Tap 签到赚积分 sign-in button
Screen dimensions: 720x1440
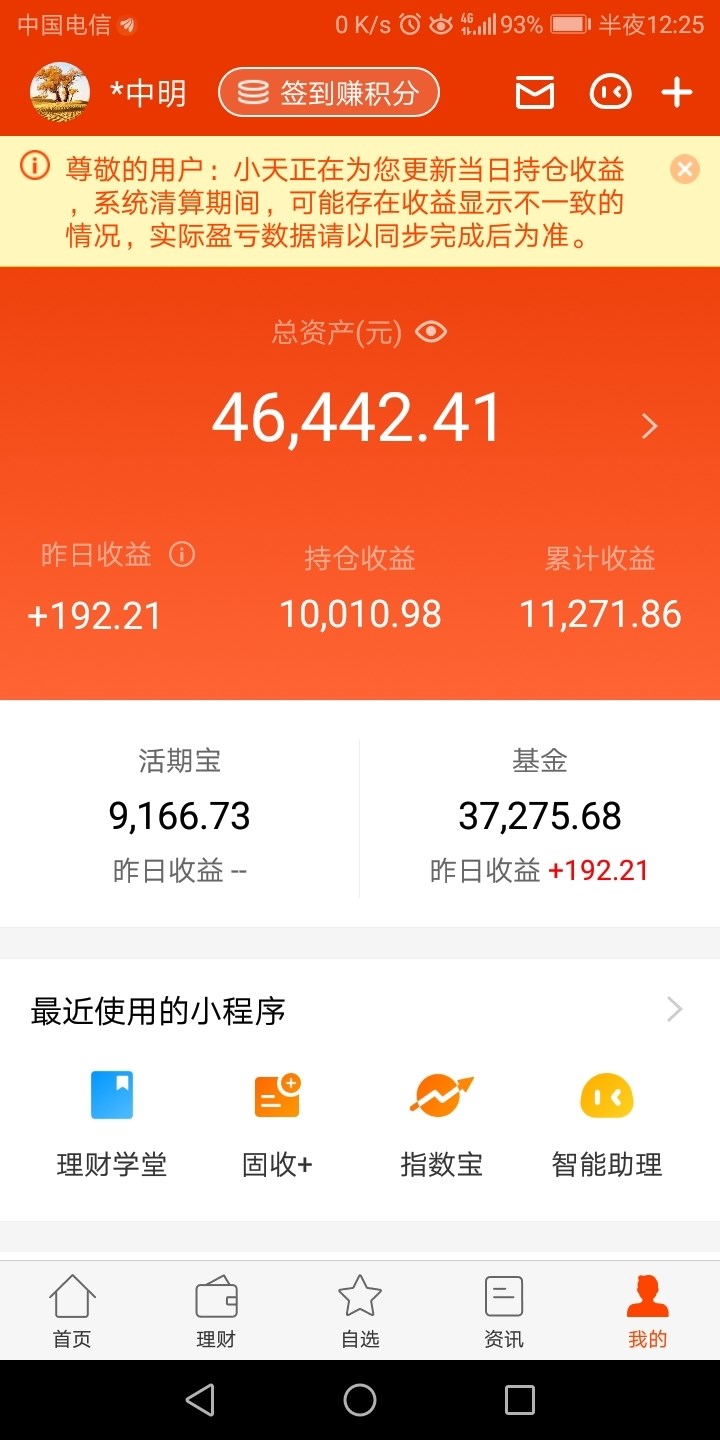[328, 91]
